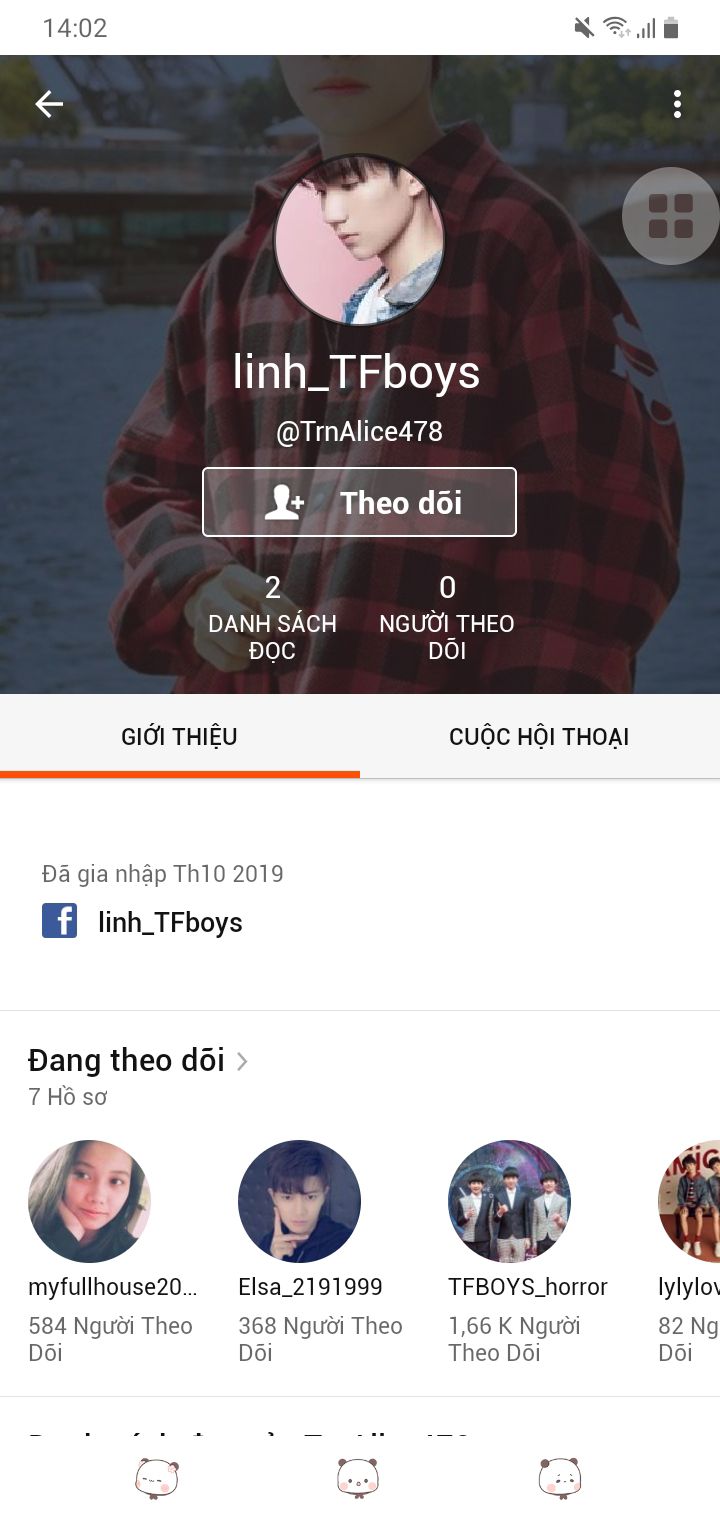The image size is (720, 1520).
Task: Expand the Đang theo dõi list
Action: coord(138,1060)
